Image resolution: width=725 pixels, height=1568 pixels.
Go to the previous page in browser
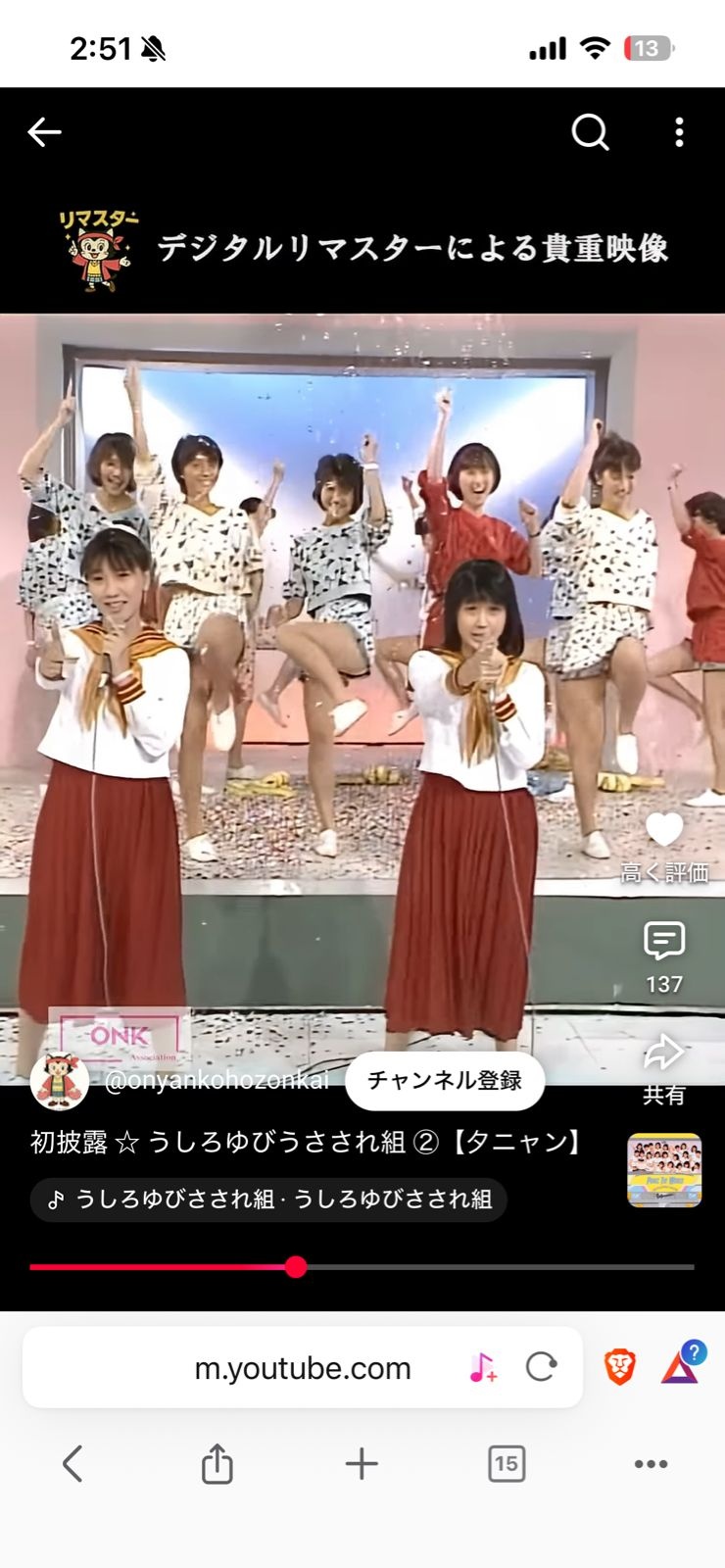pos(72,1464)
